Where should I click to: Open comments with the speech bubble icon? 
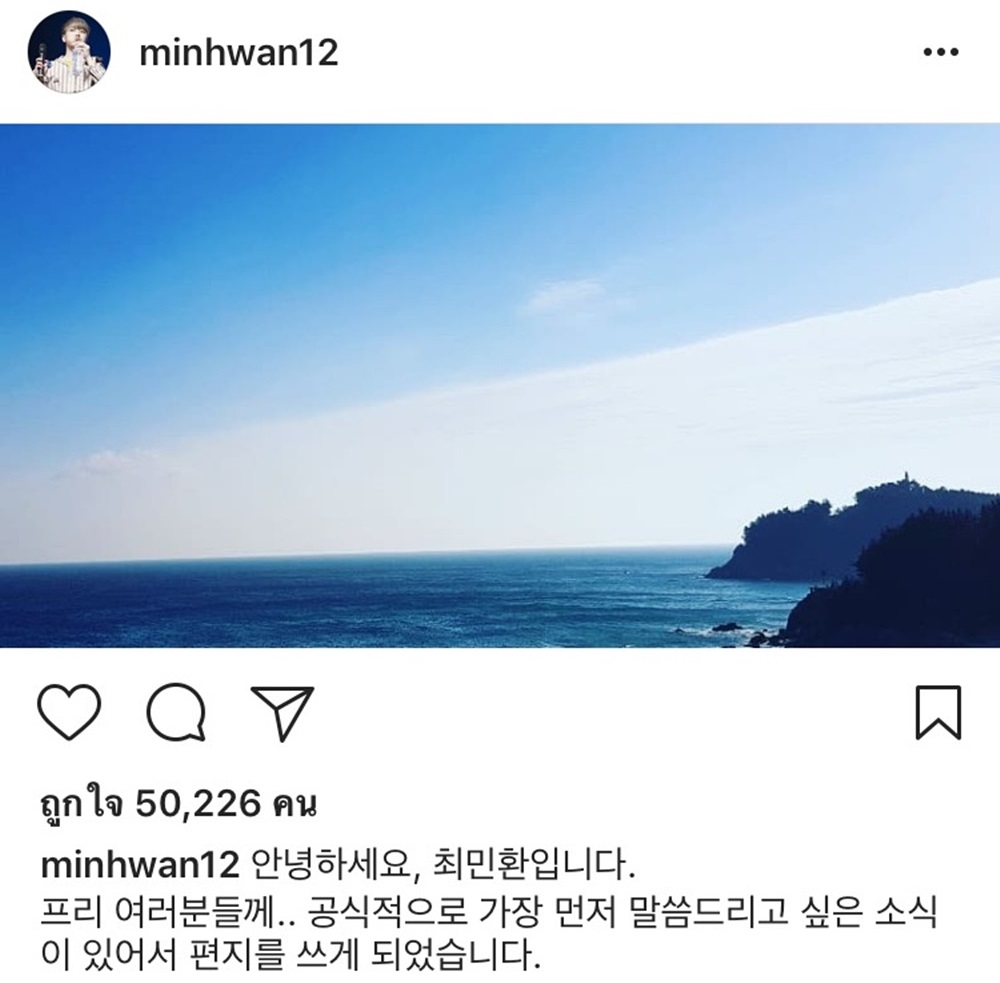click(x=176, y=713)
